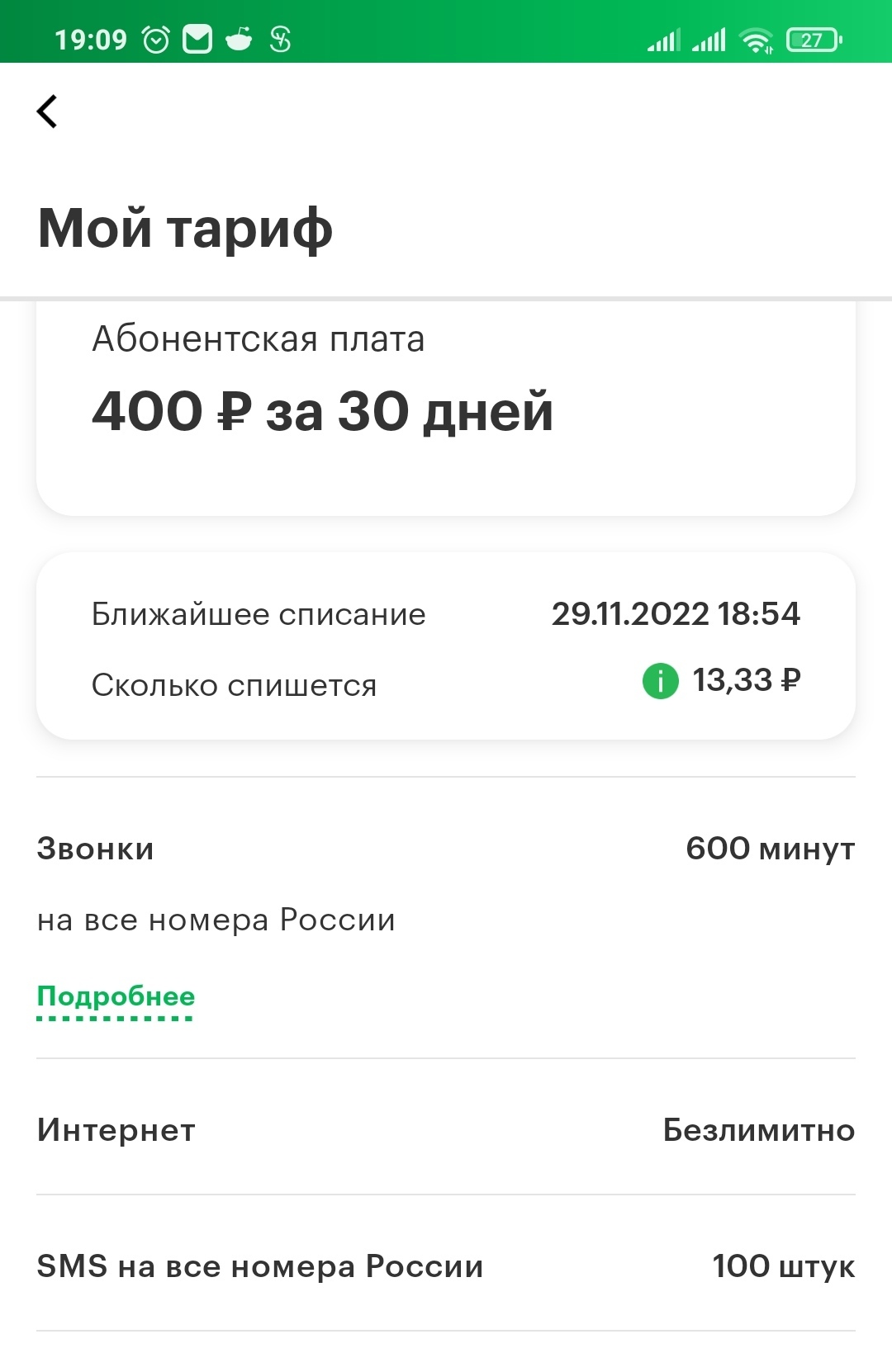This screenshot has height=1372, width=892.
Task: Open the Подробнее link under Звонки
Action: point(116,996)
